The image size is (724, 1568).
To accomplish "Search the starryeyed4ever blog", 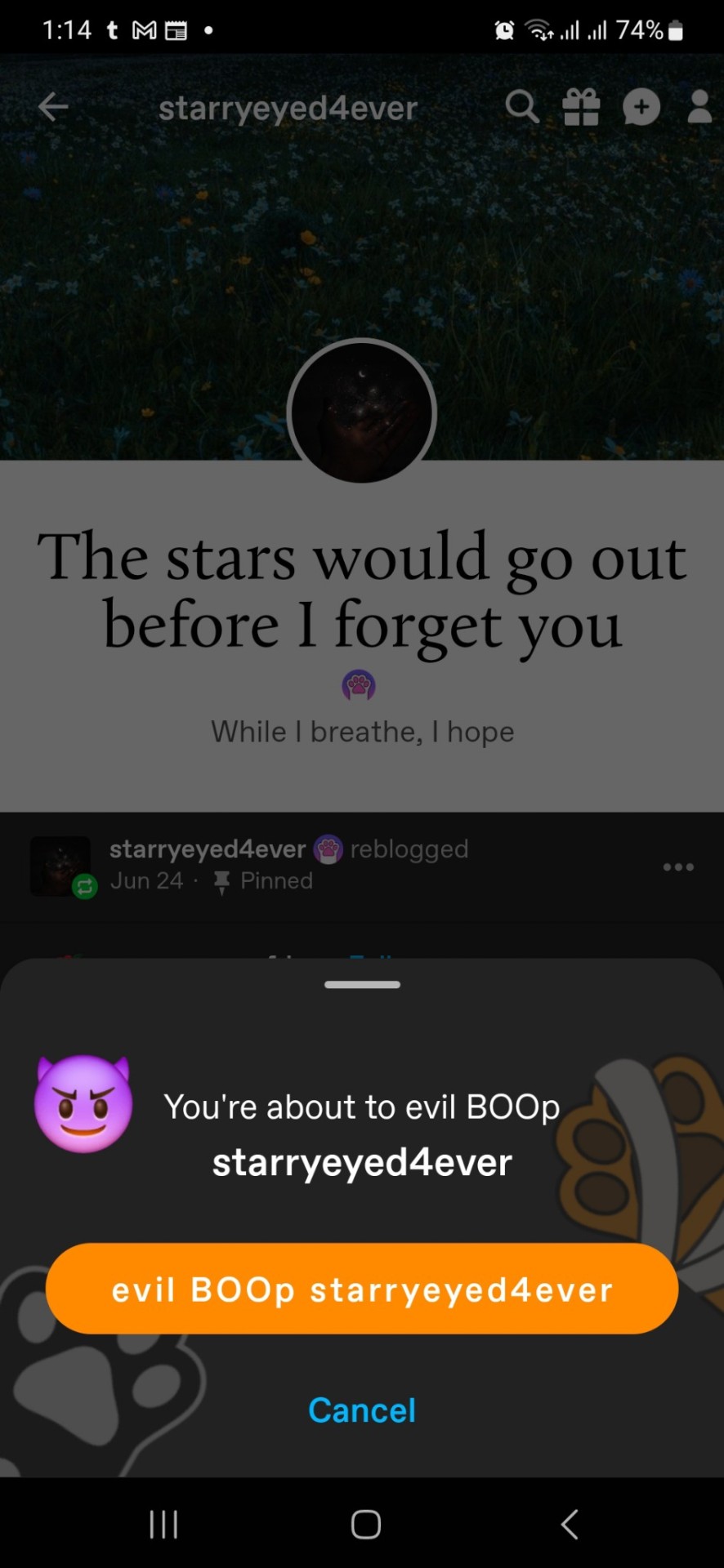I will point(521,107).
